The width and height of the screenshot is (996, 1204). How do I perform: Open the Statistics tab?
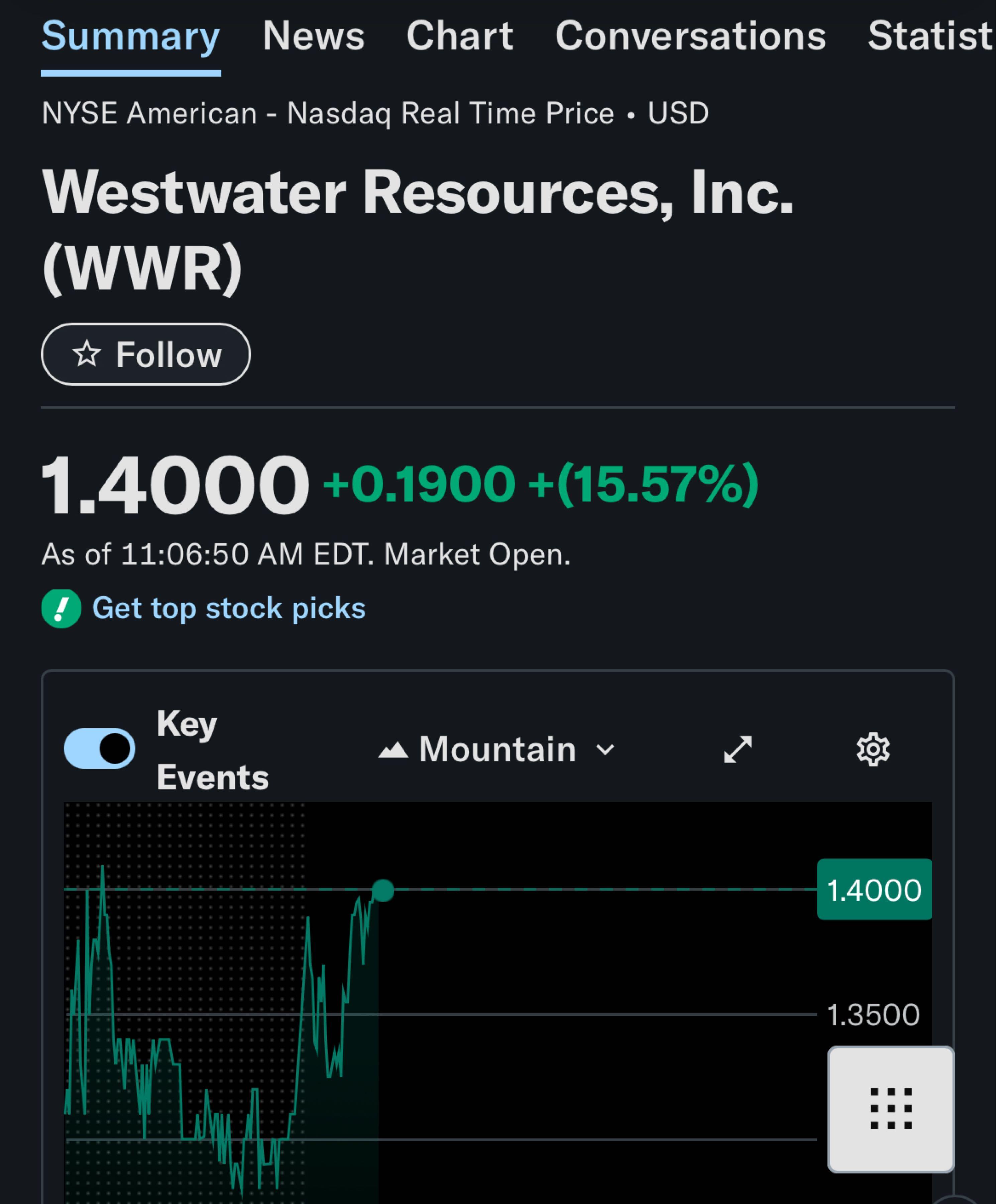pyautogui.click(x=931, y=35)
